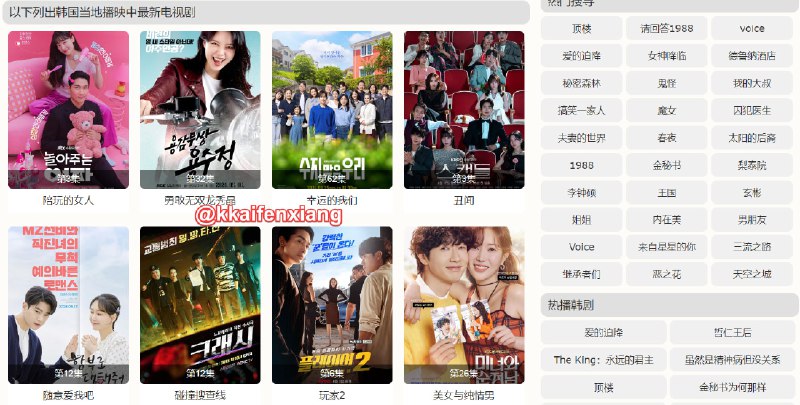Open The King: 永远的君主
The height and width of the screenshot is (405, 800).
(x=603, y=359)
